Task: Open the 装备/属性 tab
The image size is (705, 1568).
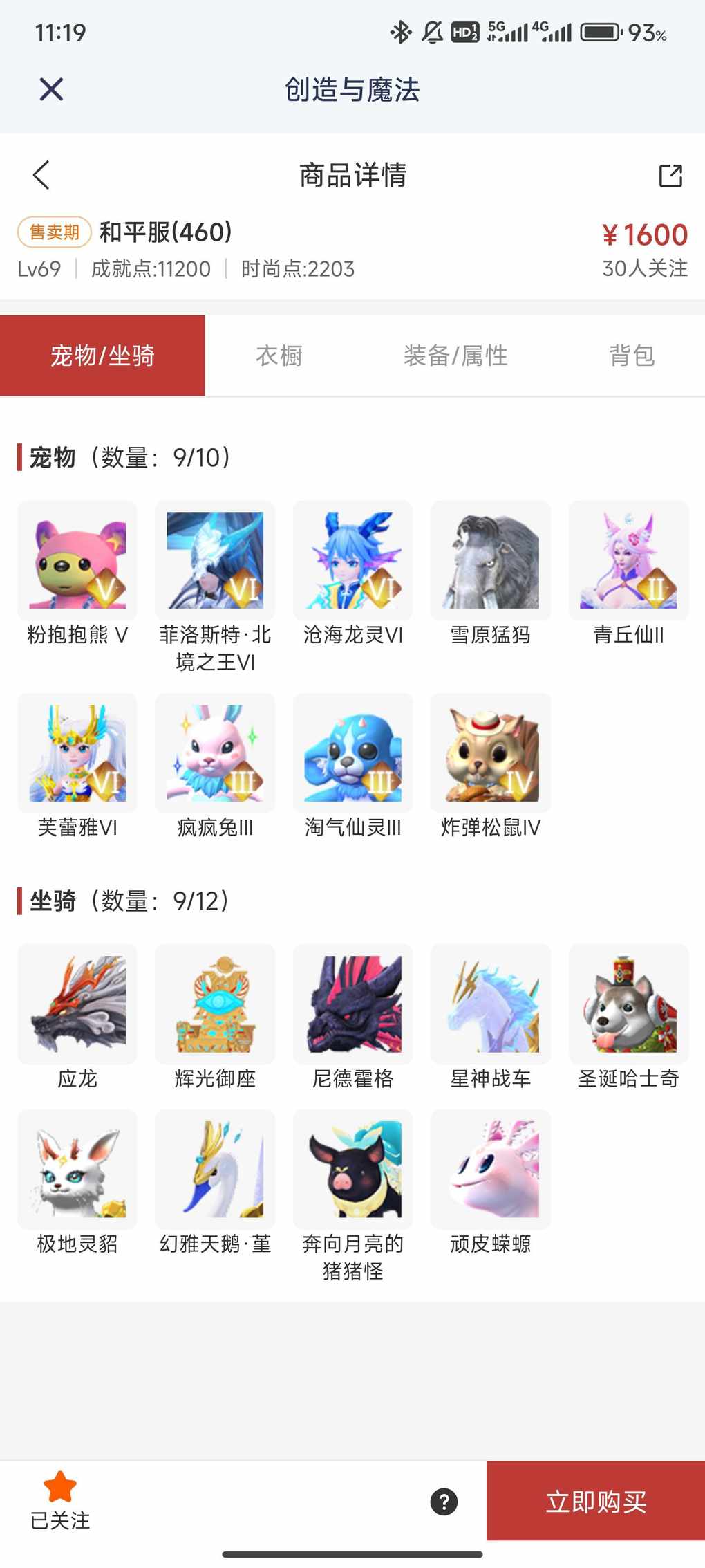Action: tap(455, 356)
